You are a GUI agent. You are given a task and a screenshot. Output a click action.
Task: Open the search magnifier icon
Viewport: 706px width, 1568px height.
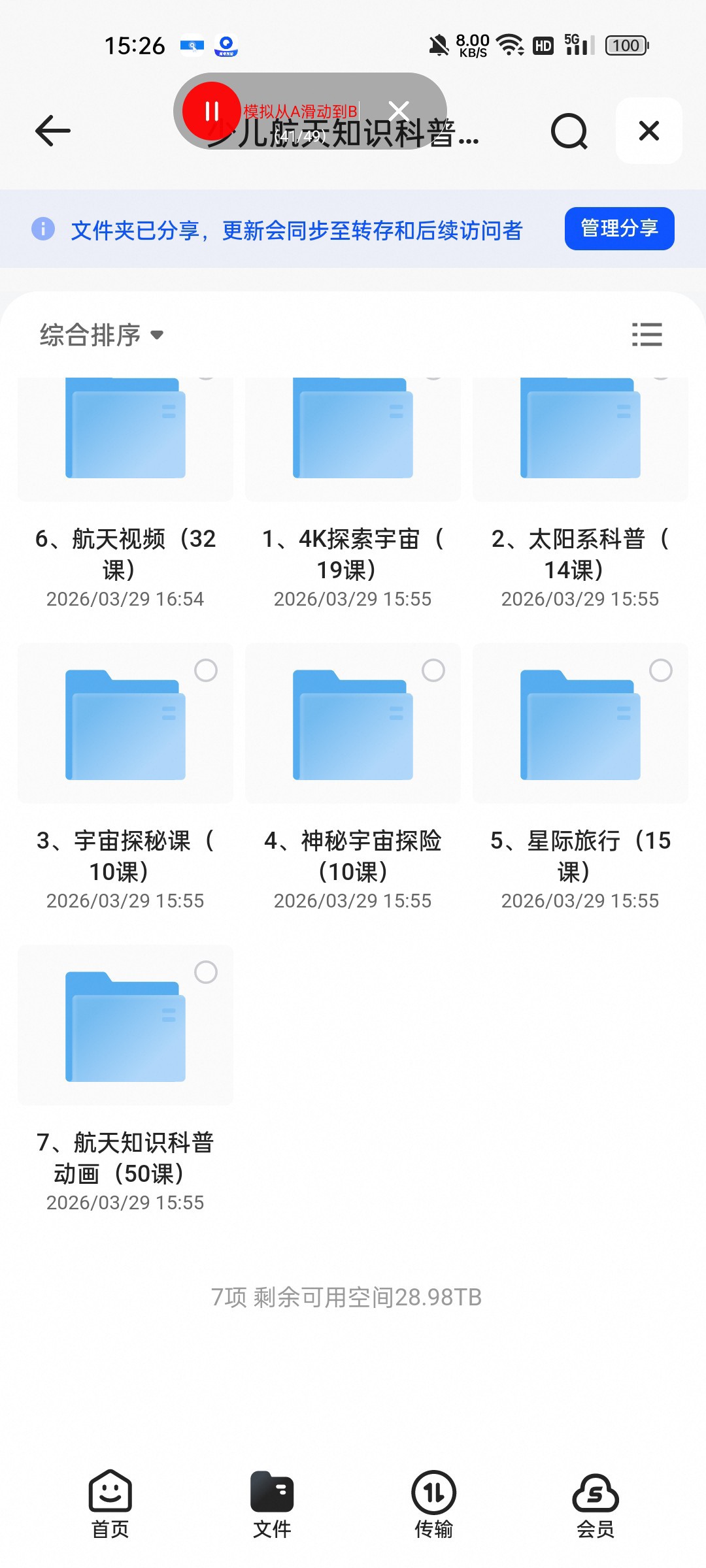(x=569, y=131)
